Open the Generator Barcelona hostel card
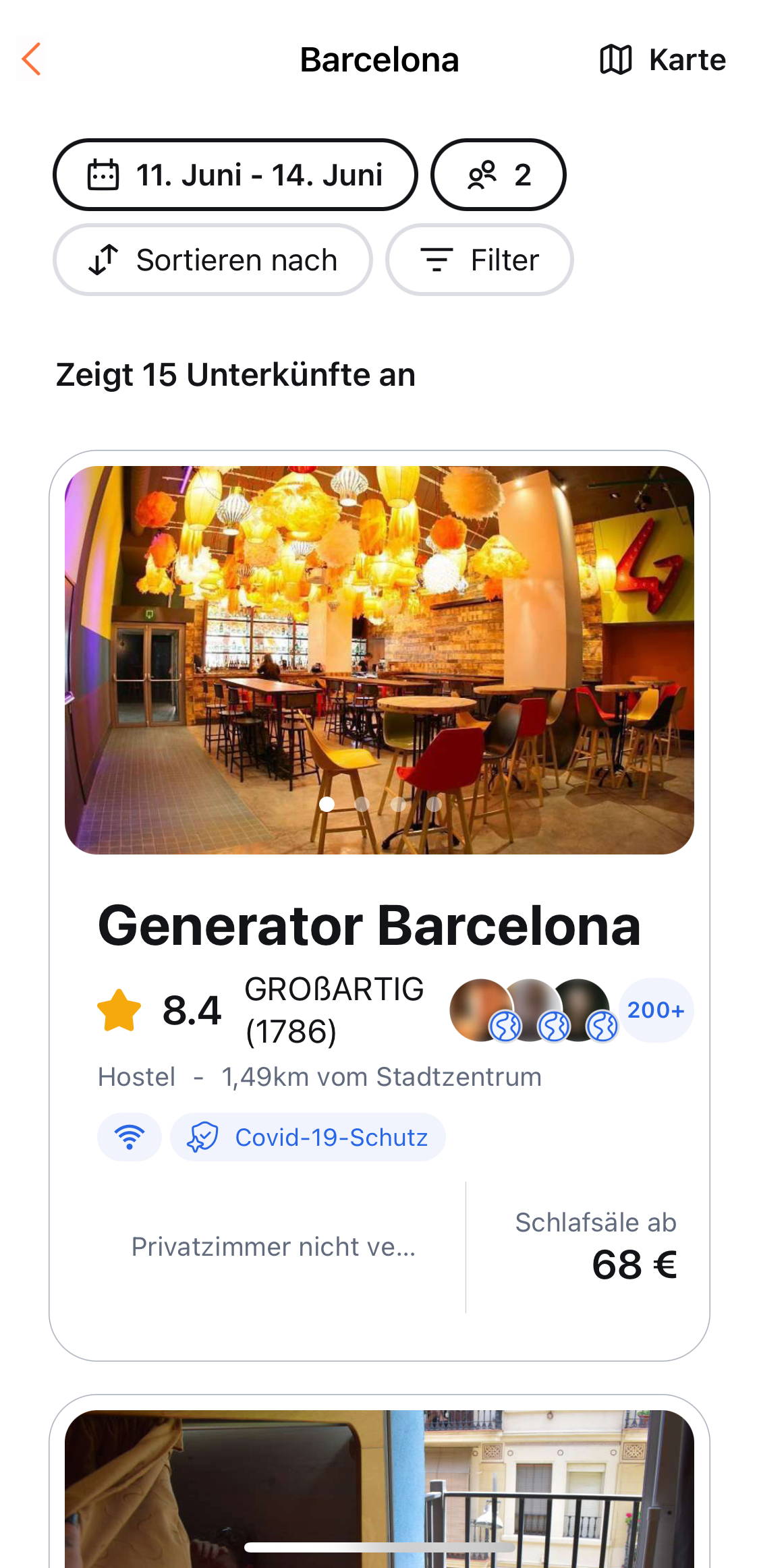The height and width of the screenshot is (1568, 759). [x=368, y=926]
